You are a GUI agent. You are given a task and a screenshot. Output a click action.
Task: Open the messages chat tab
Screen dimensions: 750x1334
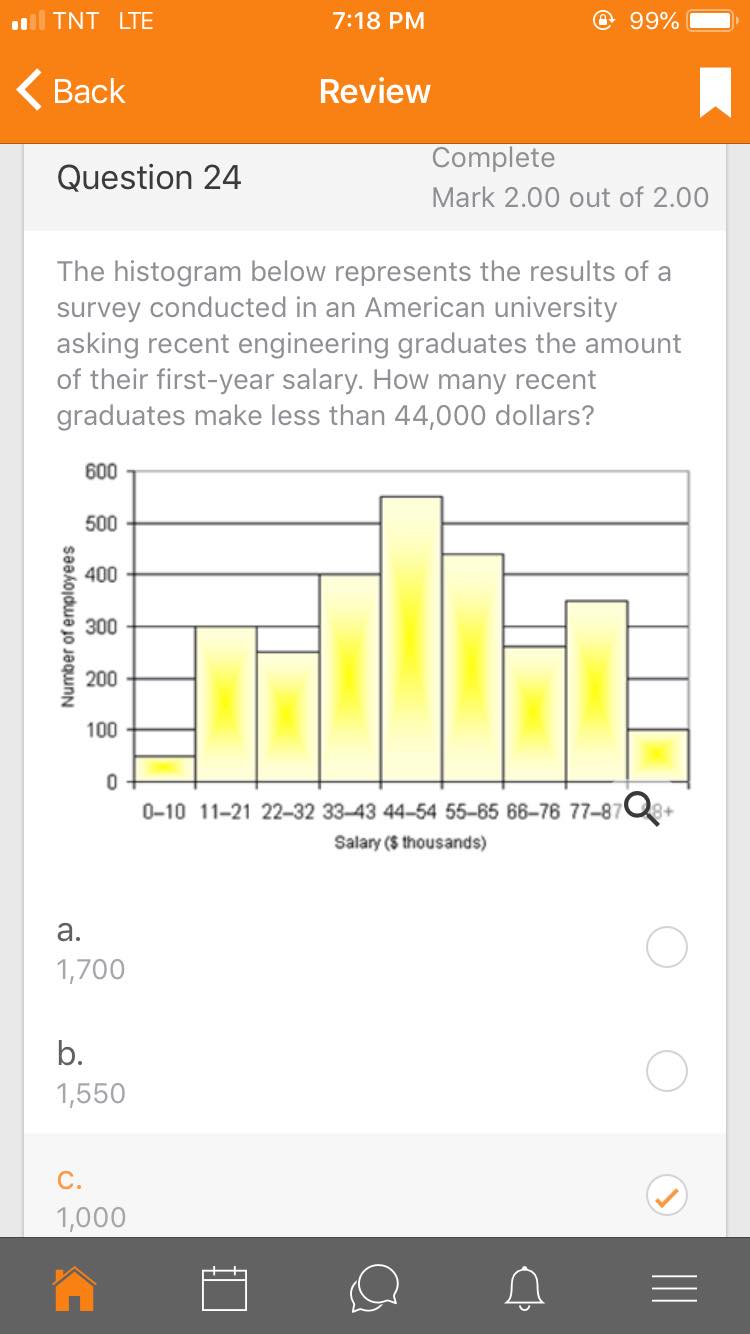point(375,1288)
